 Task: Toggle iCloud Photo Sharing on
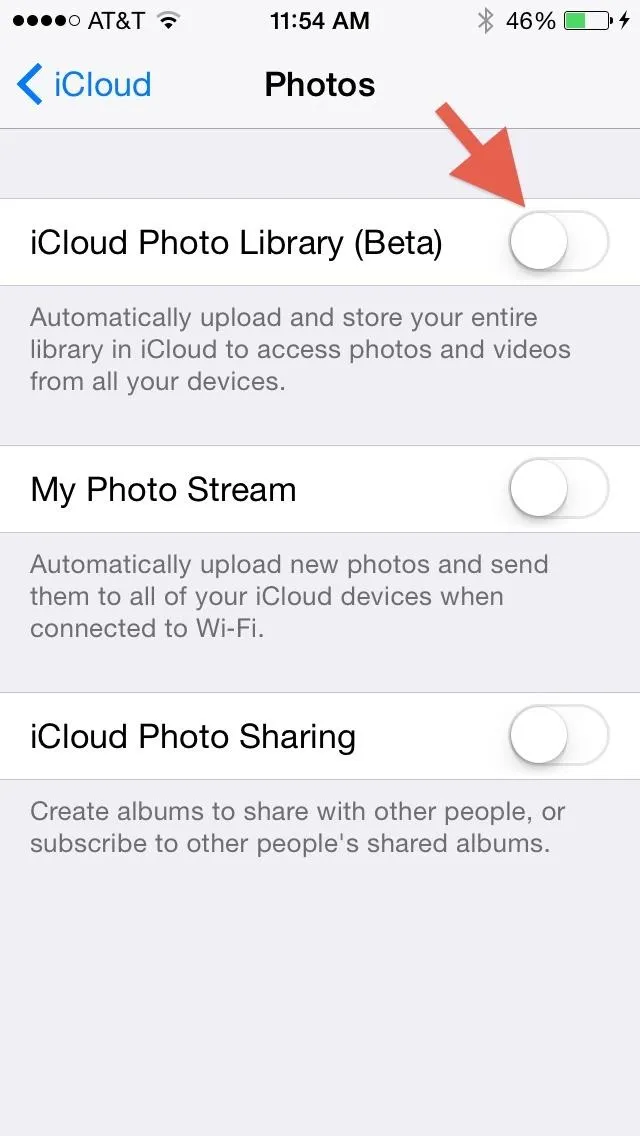coord(559,735)
